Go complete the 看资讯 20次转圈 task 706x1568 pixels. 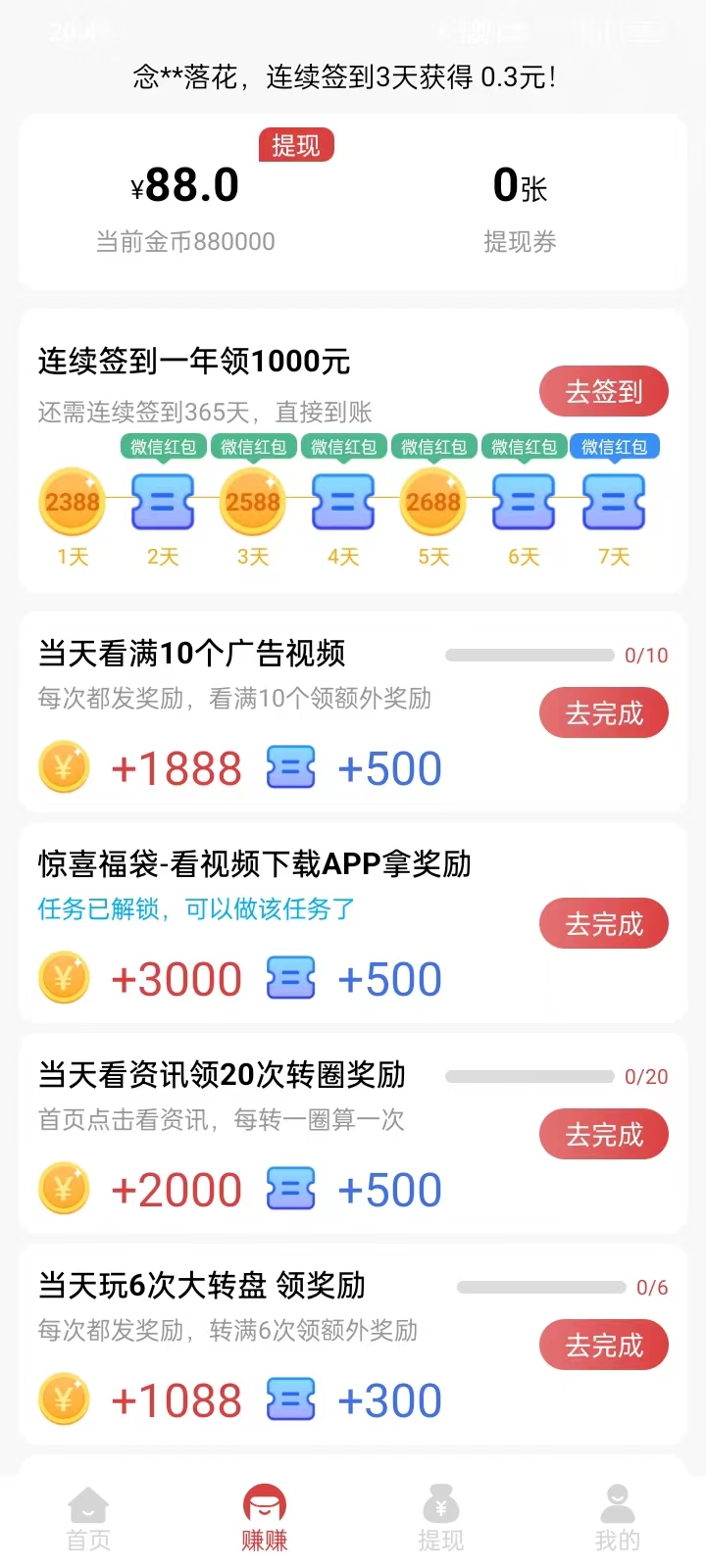[603, 1135]
